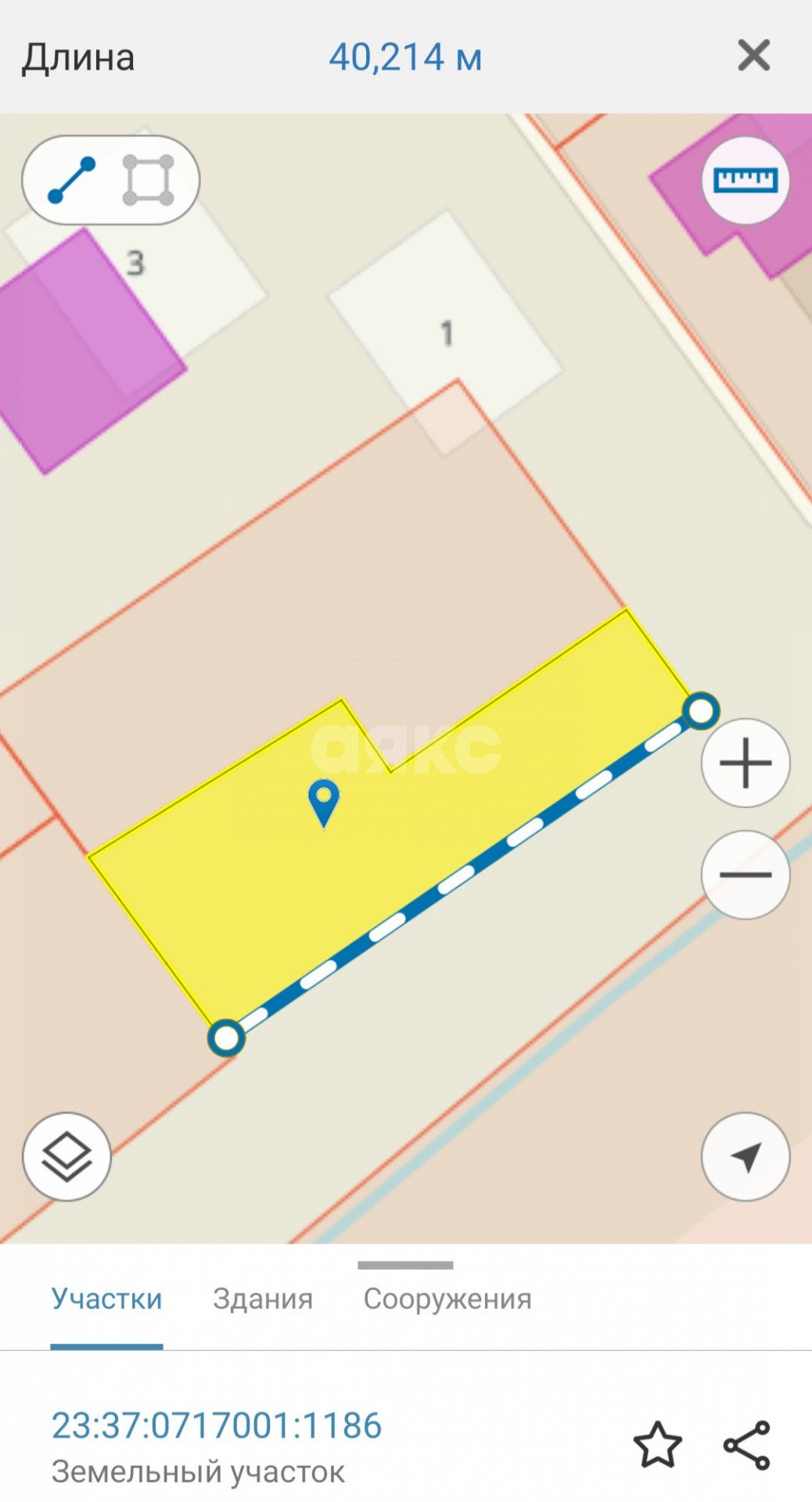Add this land plot to favorites
The width and height of the screenshot is (812, 1502).
tap(657, 1445)
